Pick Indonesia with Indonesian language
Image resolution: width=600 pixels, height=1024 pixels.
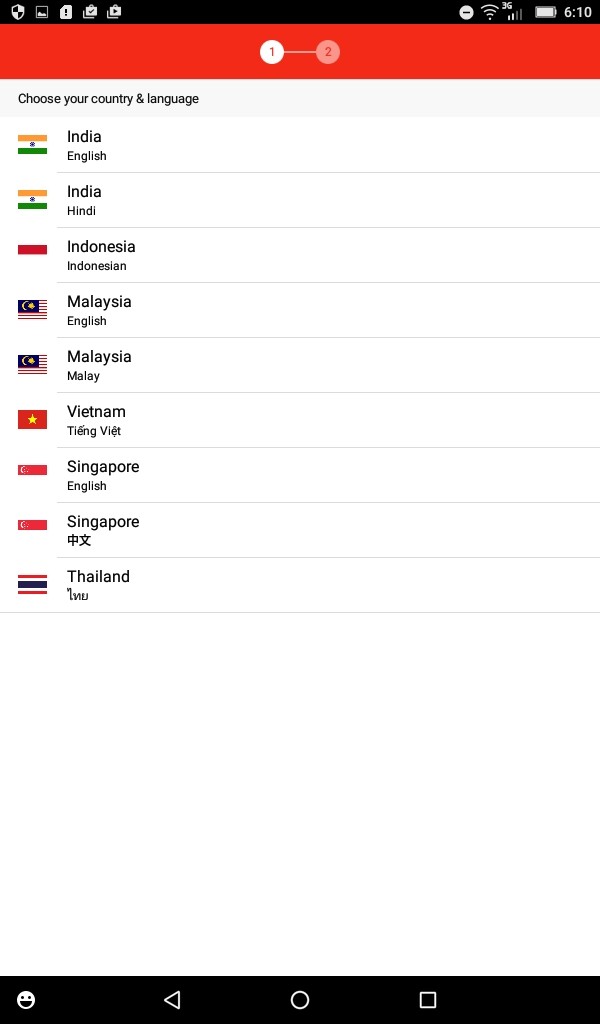point(300,255)
